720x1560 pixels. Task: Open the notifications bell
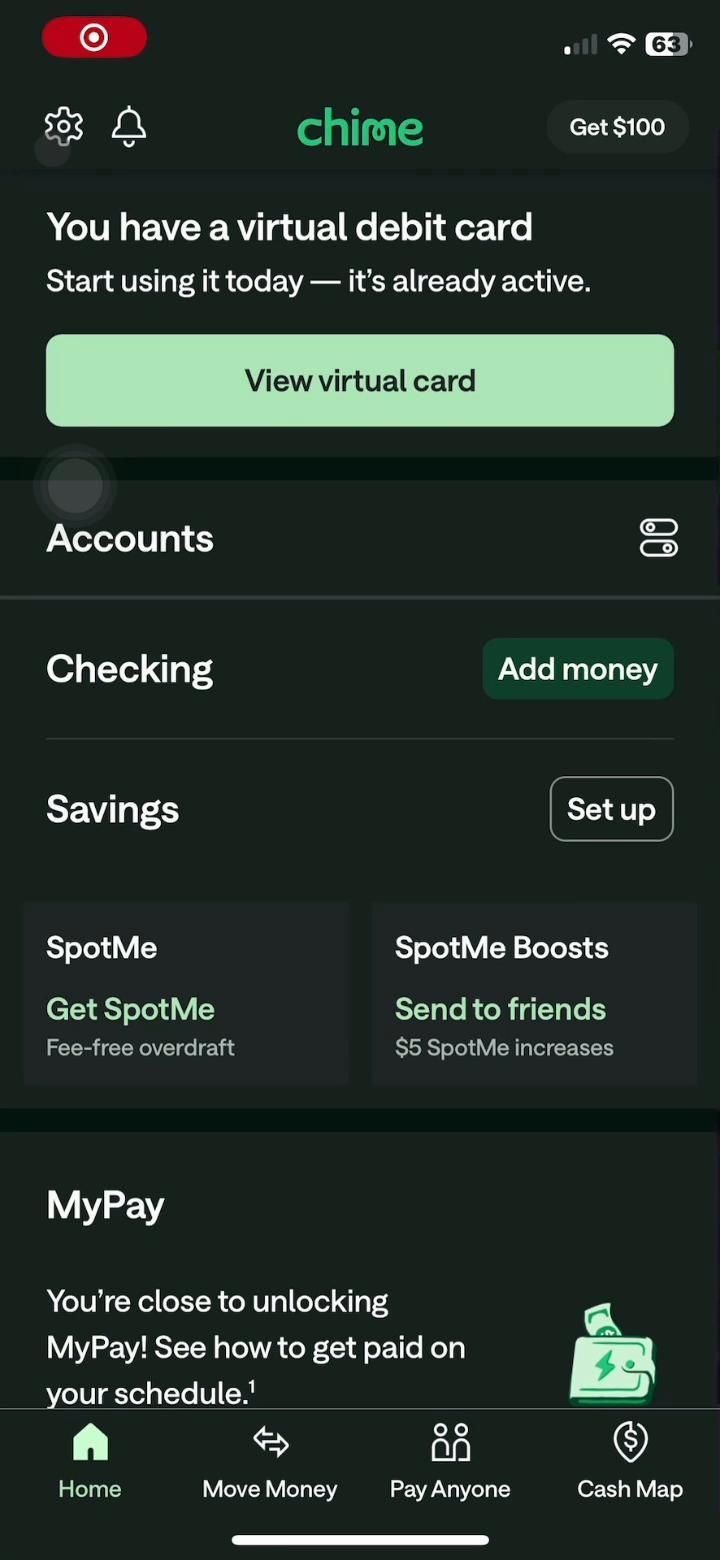tap(129, 127)
